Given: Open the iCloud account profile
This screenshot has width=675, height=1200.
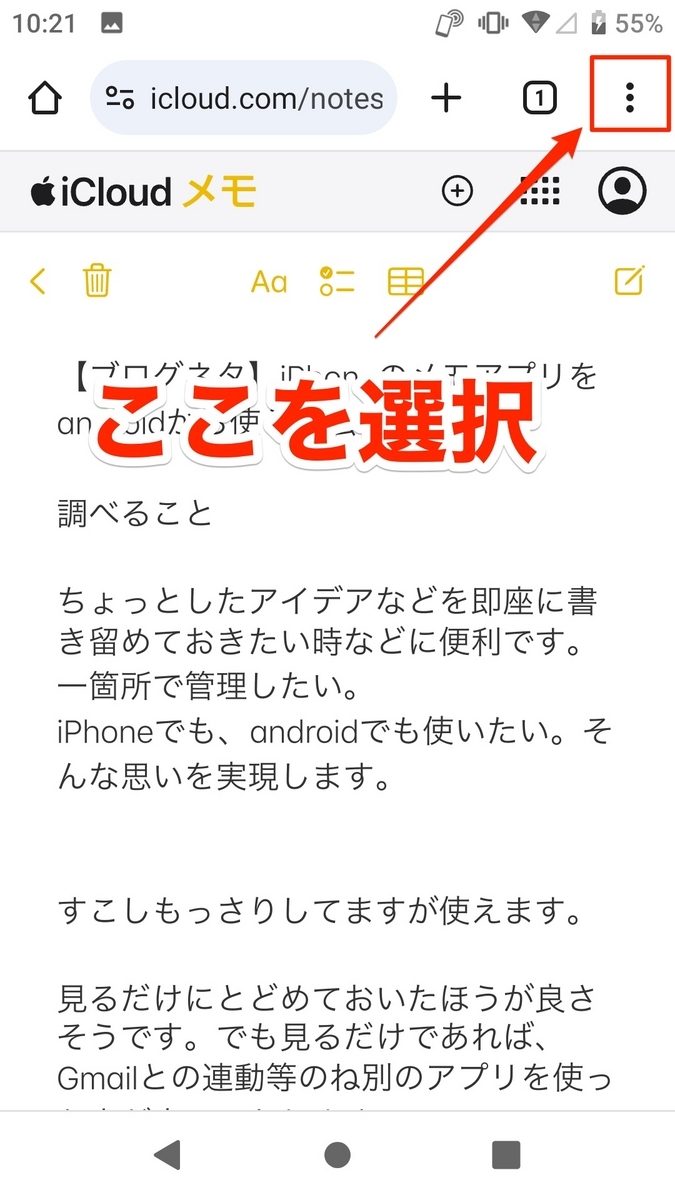Looking at the screenshot, I should click(622, 191).
